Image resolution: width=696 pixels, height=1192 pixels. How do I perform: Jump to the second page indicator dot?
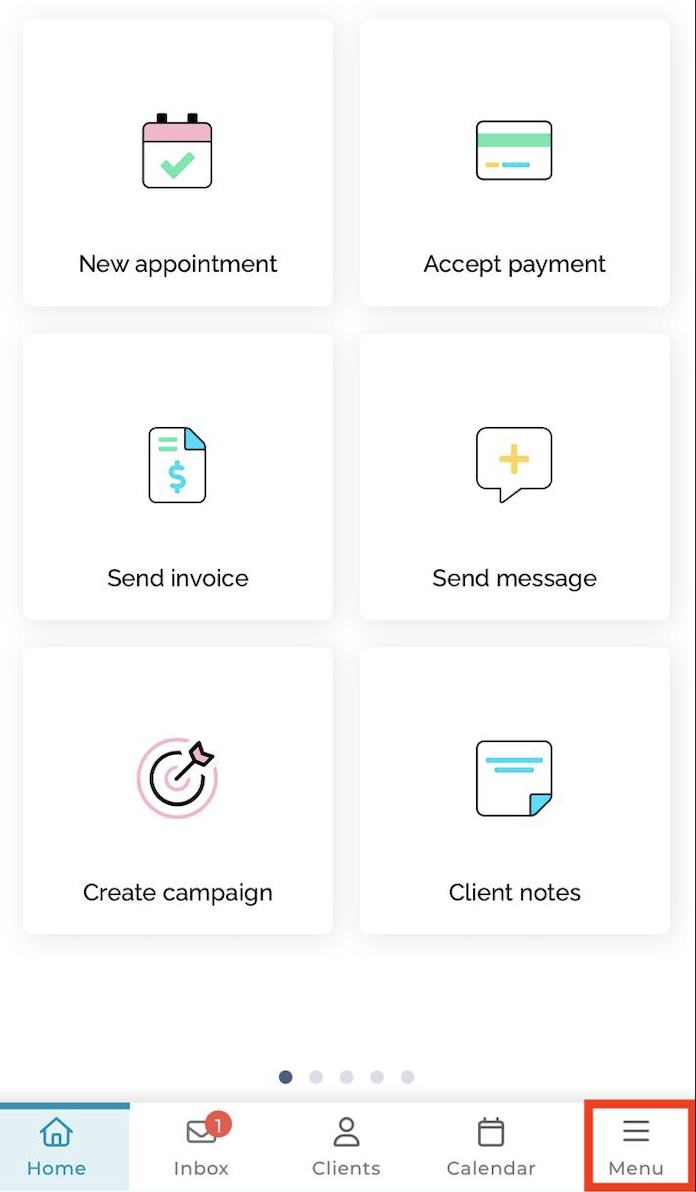tap(316, 1077)
